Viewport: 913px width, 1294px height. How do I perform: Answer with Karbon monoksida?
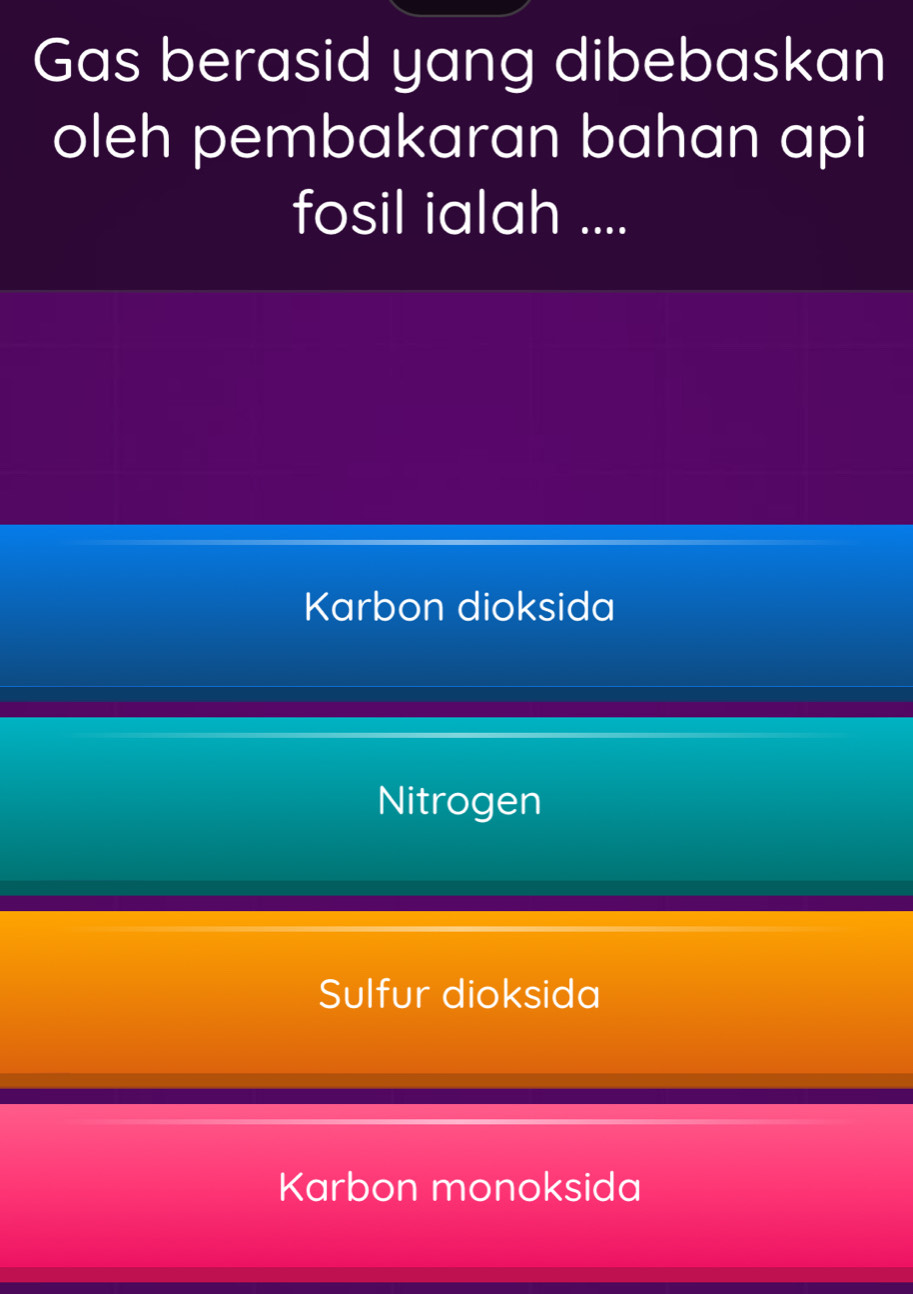(x=458, y=1188)
